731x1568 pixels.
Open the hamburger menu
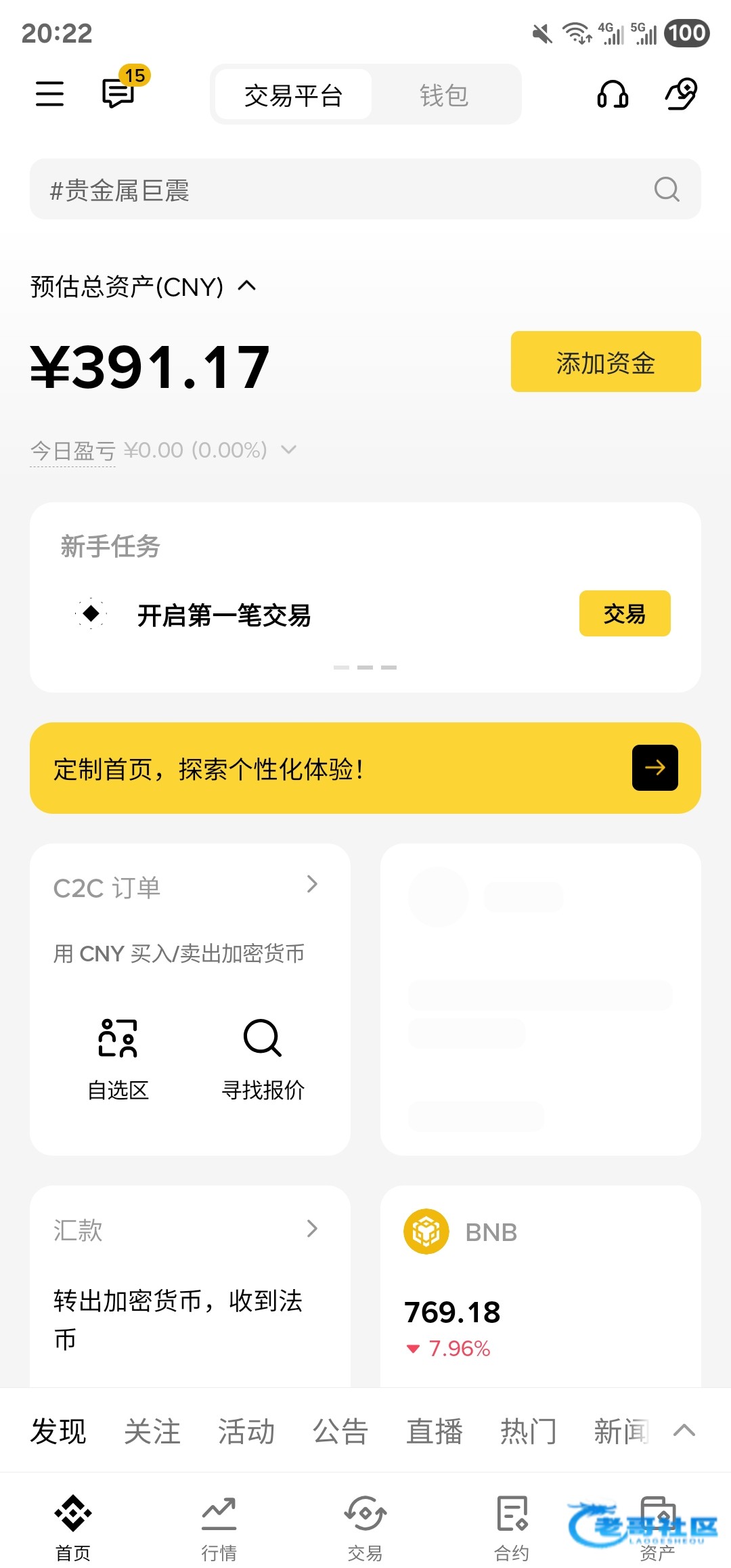point(49,93)
